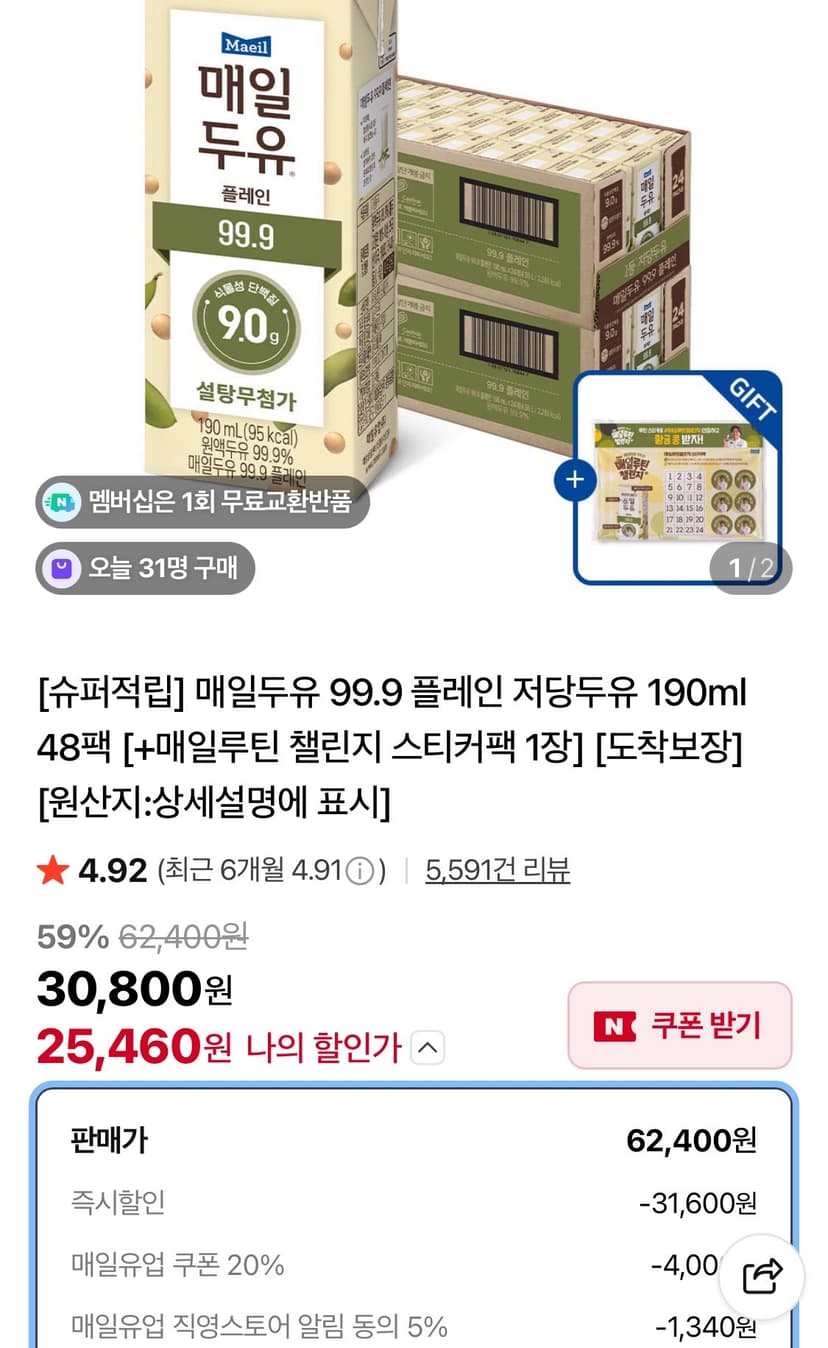The height and width of the screenshot is (1348, 828).
Task: Tap the 쿠폰 받기 coupon button
Action: [680, 1025]
